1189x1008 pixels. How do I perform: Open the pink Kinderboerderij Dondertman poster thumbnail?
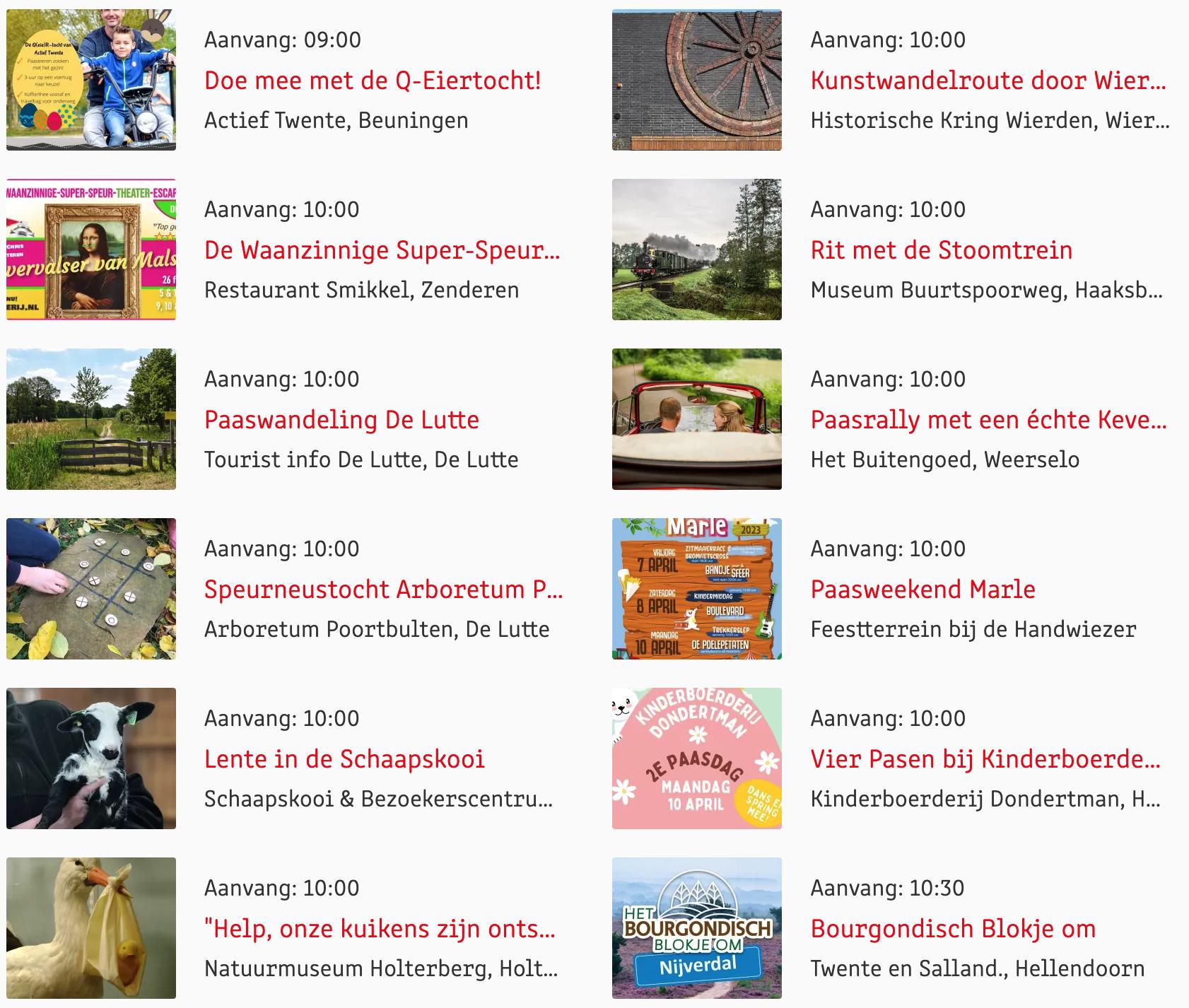(x=696, y=758)
